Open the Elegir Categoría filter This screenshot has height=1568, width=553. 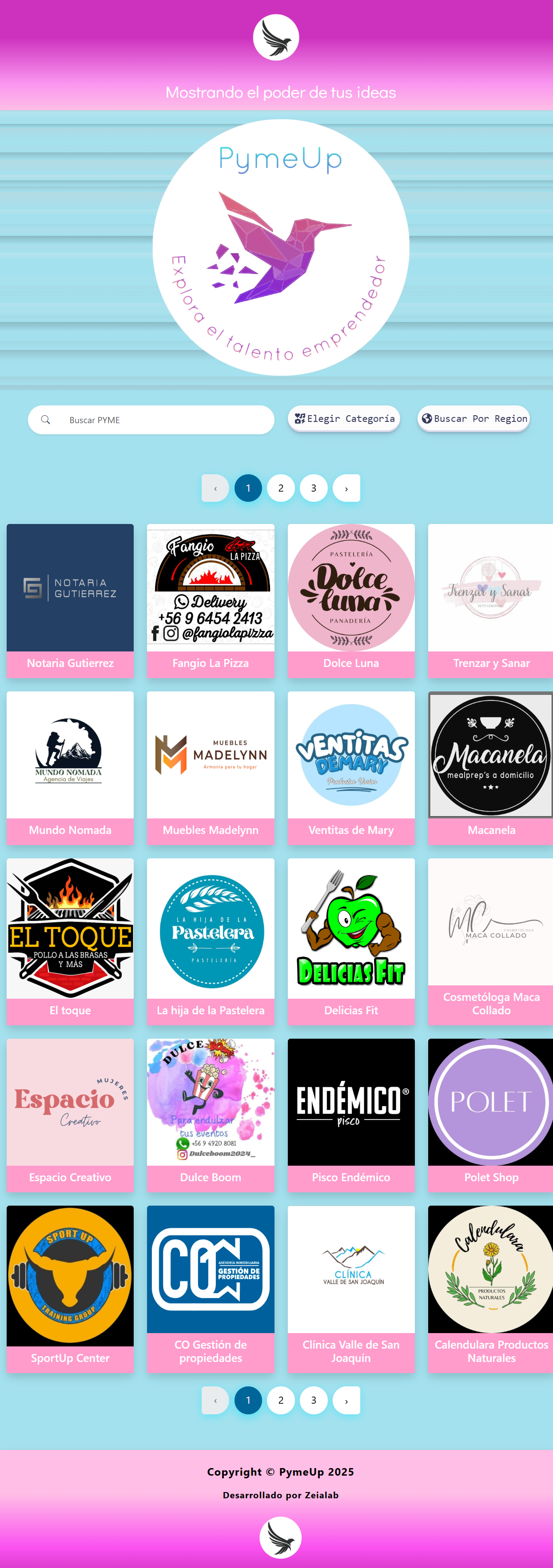tap(344, 419)
